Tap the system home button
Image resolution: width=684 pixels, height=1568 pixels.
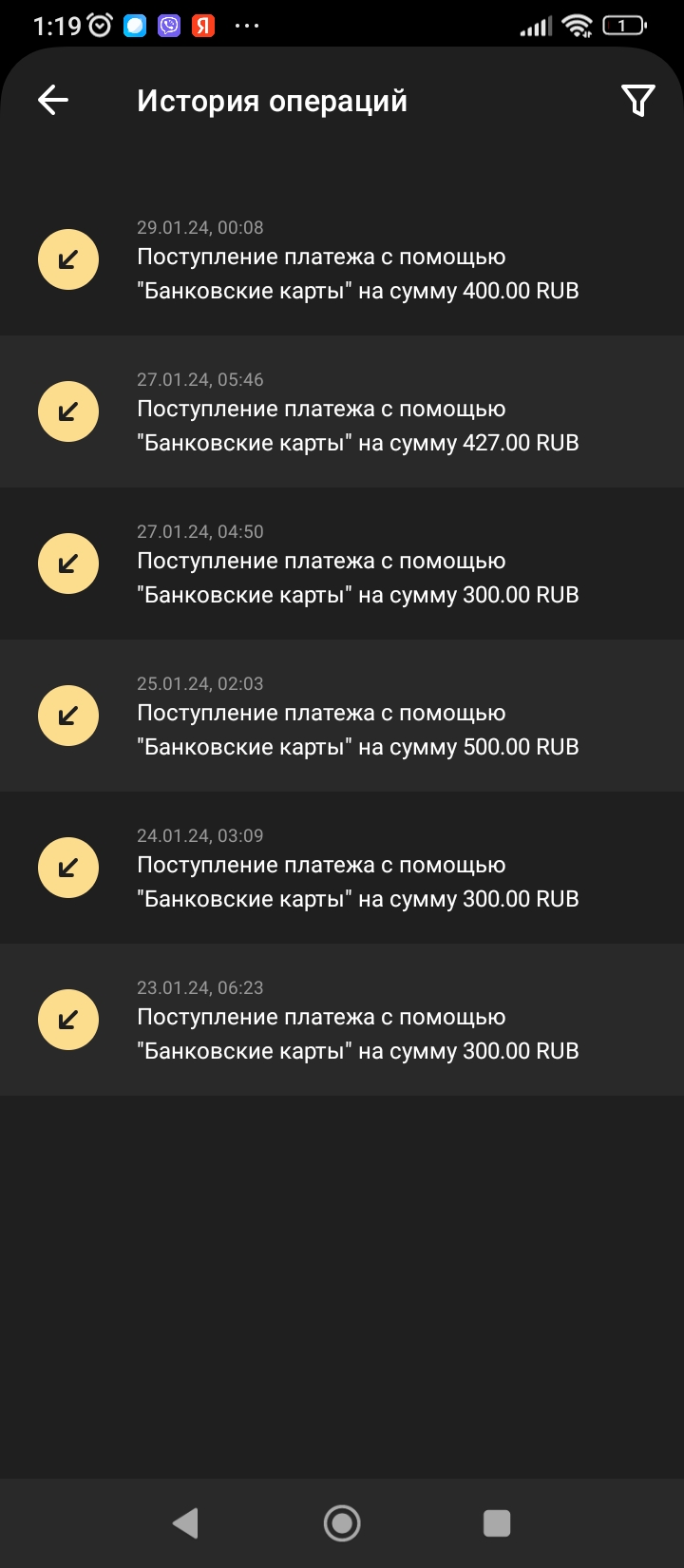(x=342, y=1523)
